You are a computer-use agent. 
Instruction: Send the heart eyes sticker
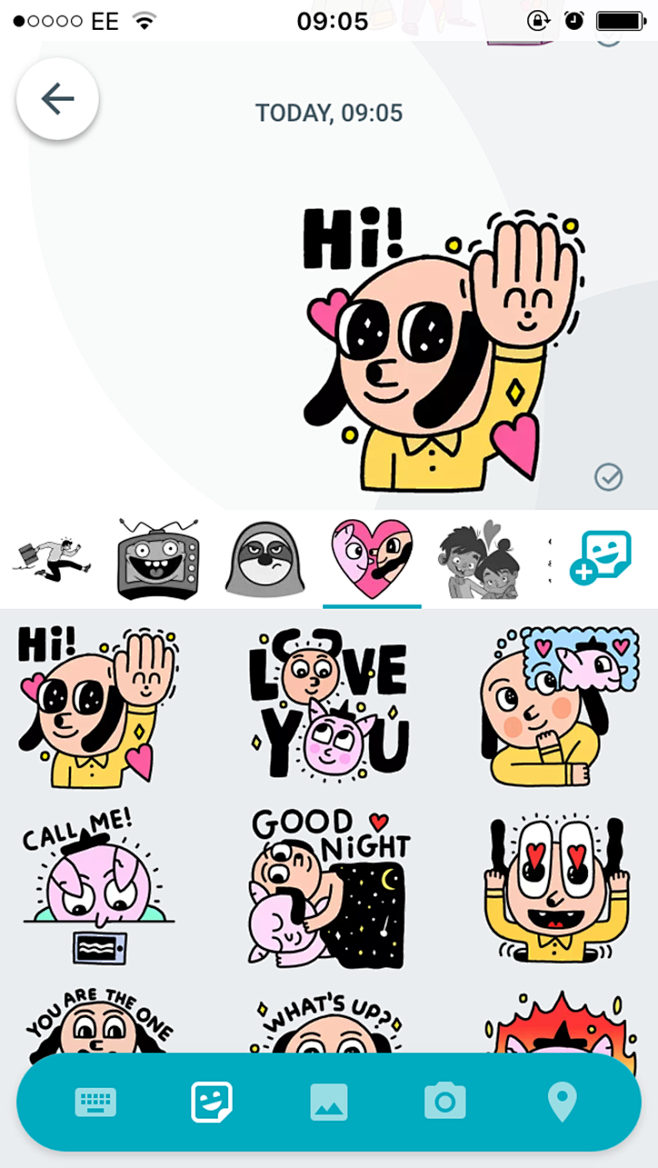[x=558, y=887]
